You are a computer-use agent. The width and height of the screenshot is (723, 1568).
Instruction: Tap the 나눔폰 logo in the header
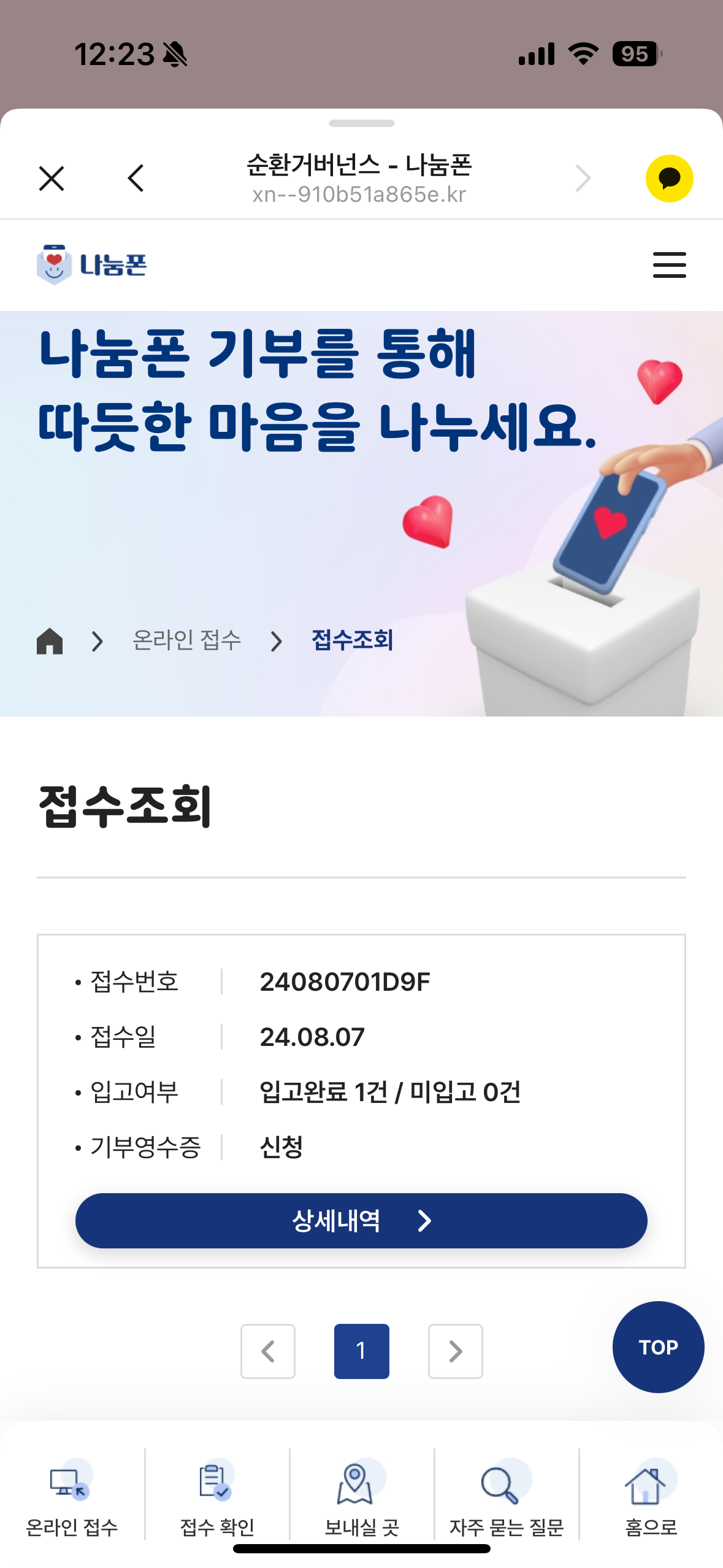pyautogui.click(x=92, y=265)
